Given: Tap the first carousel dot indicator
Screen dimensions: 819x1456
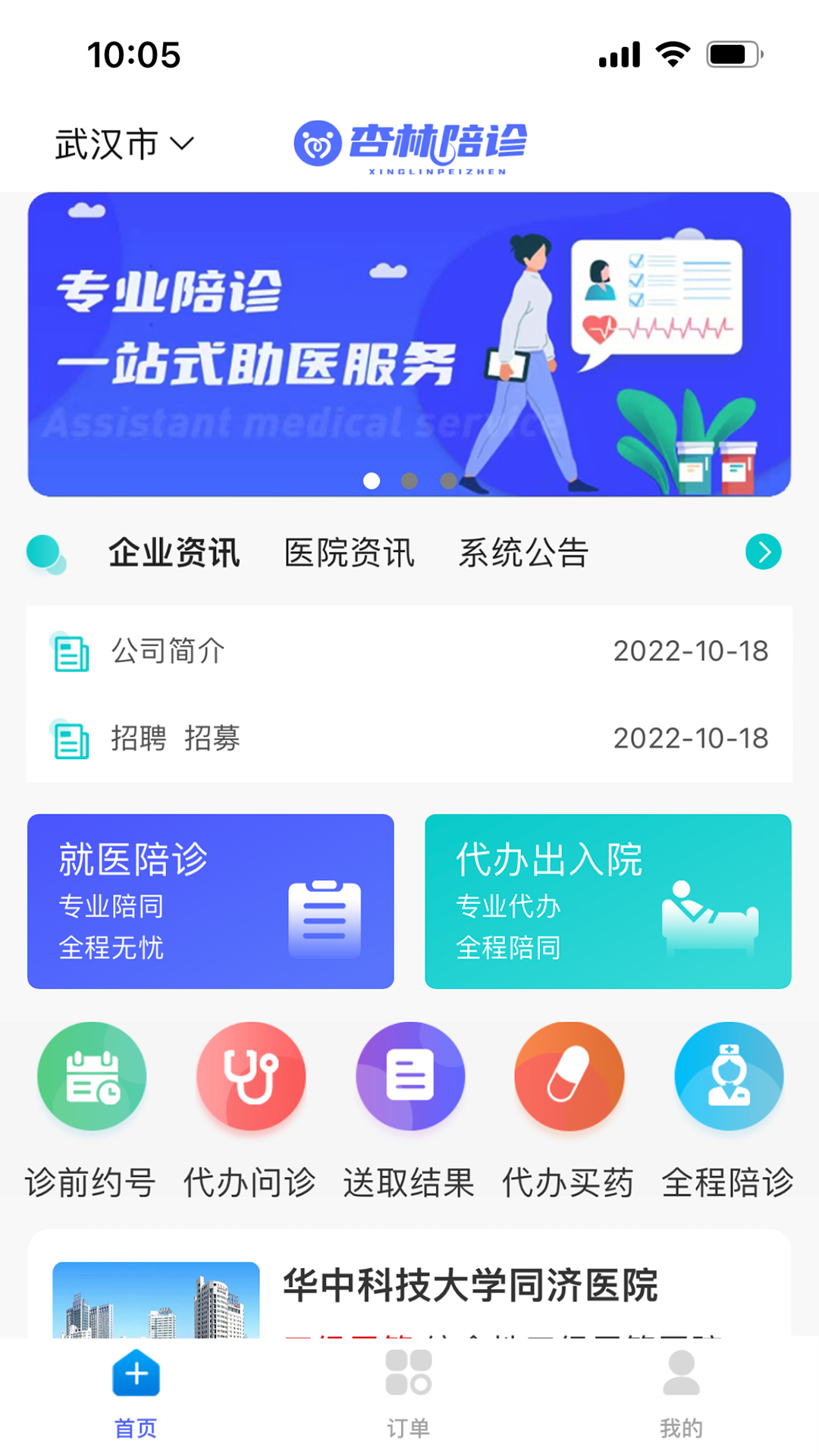Looking at the screenshot, I should point(373,480).
